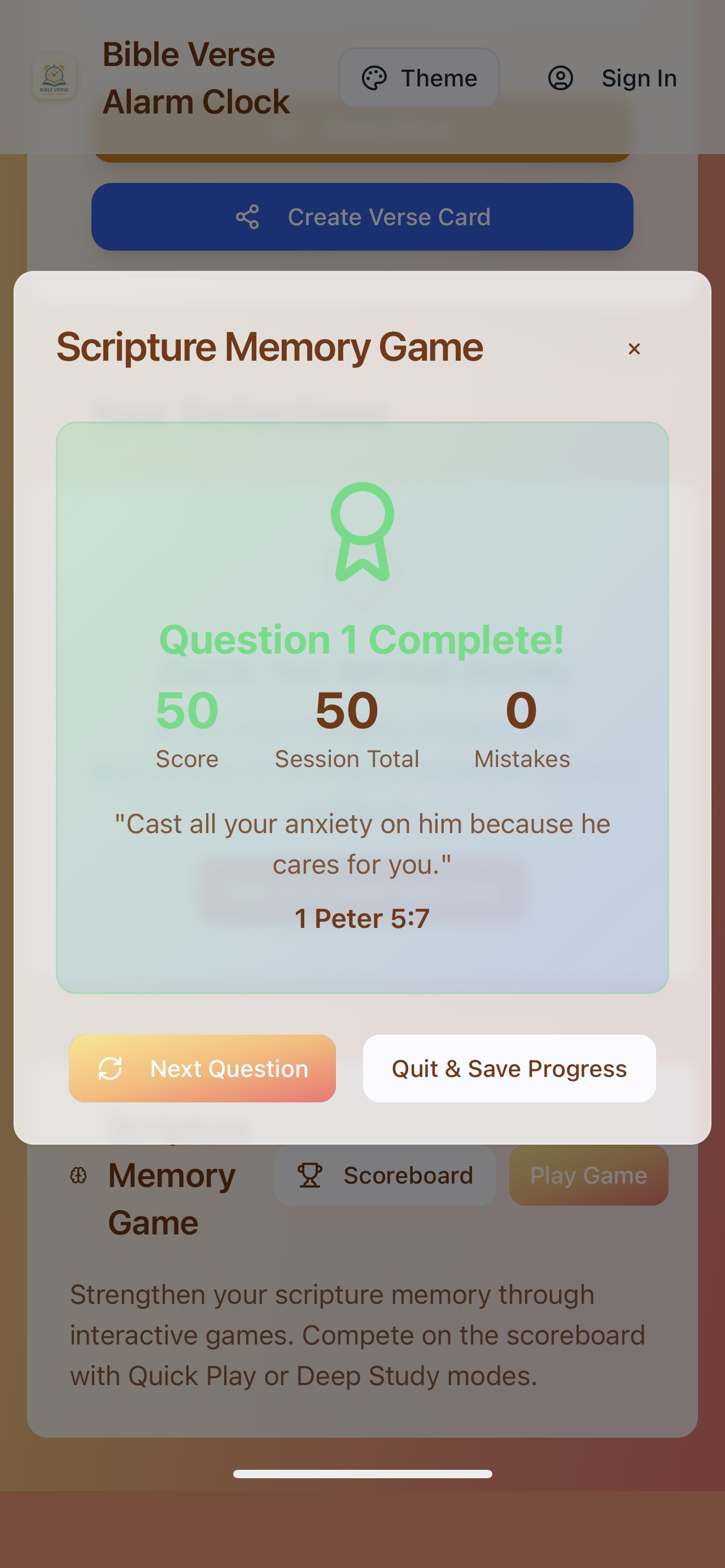Open the Theme picker
This screenshot has height=1568, width=725.
(419, 78)
